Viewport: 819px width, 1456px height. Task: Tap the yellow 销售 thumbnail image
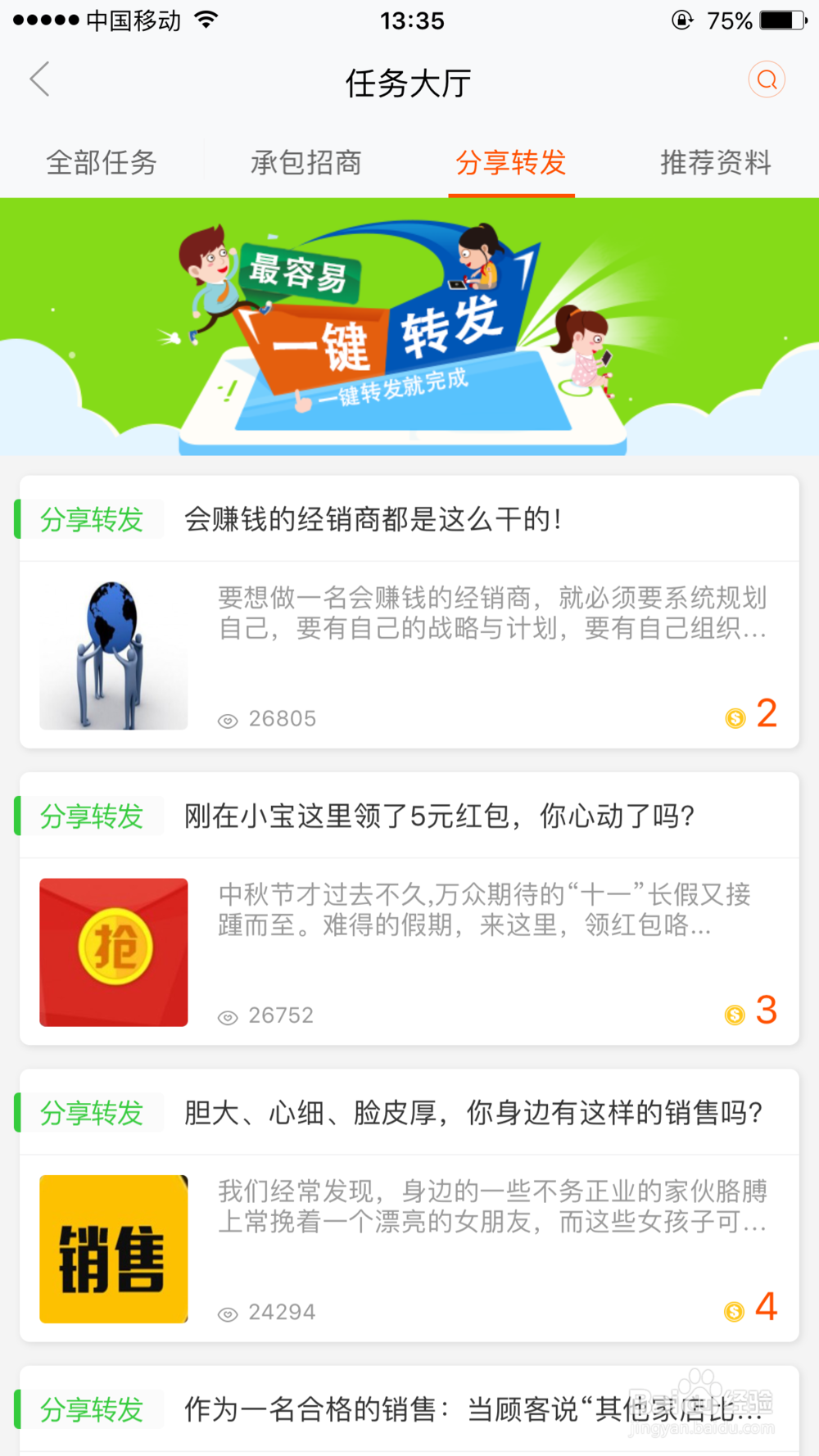113,1249
